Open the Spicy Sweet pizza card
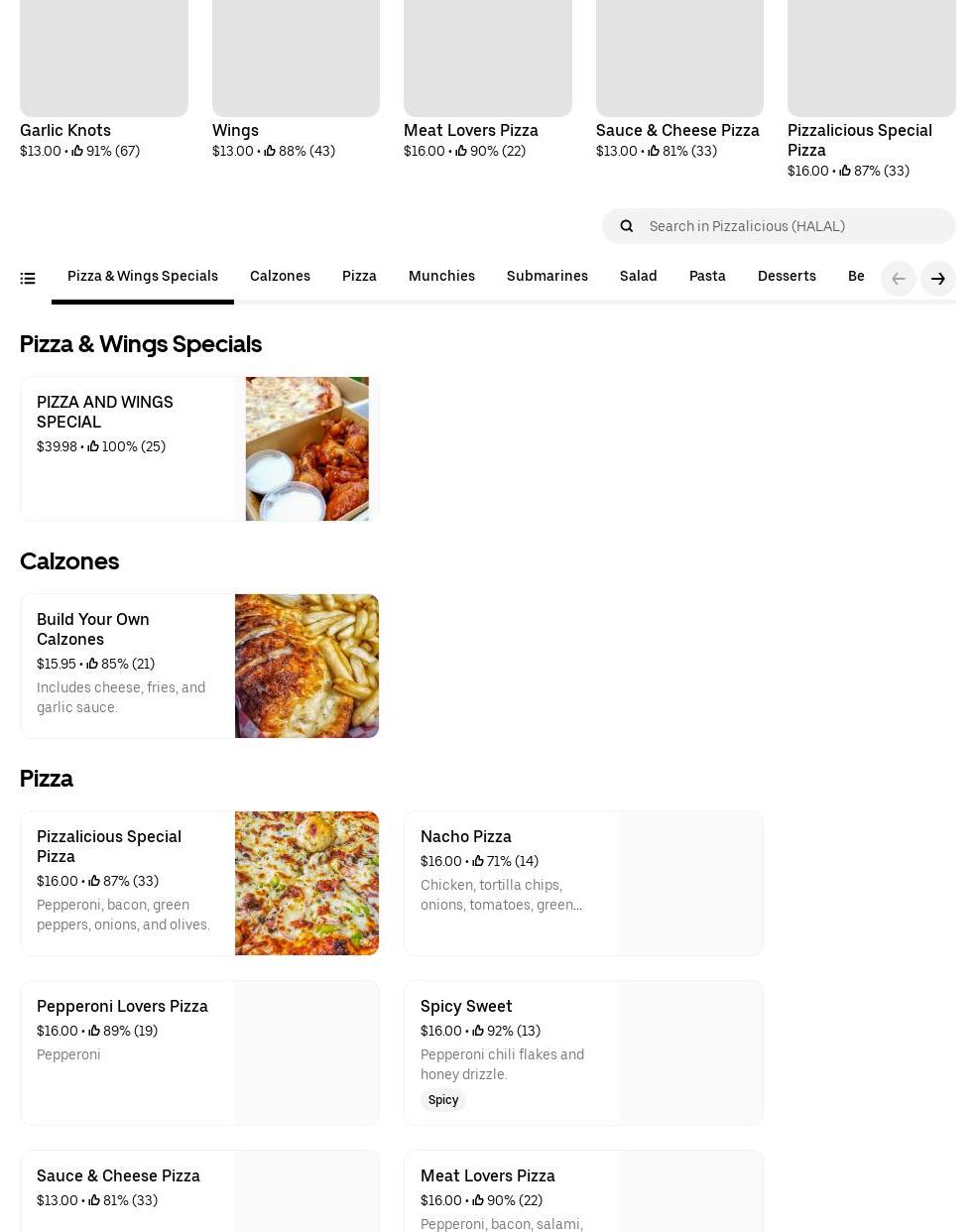Image resolution: width=976 pixels, height=1232 pixels. [x=583, y=1052]
